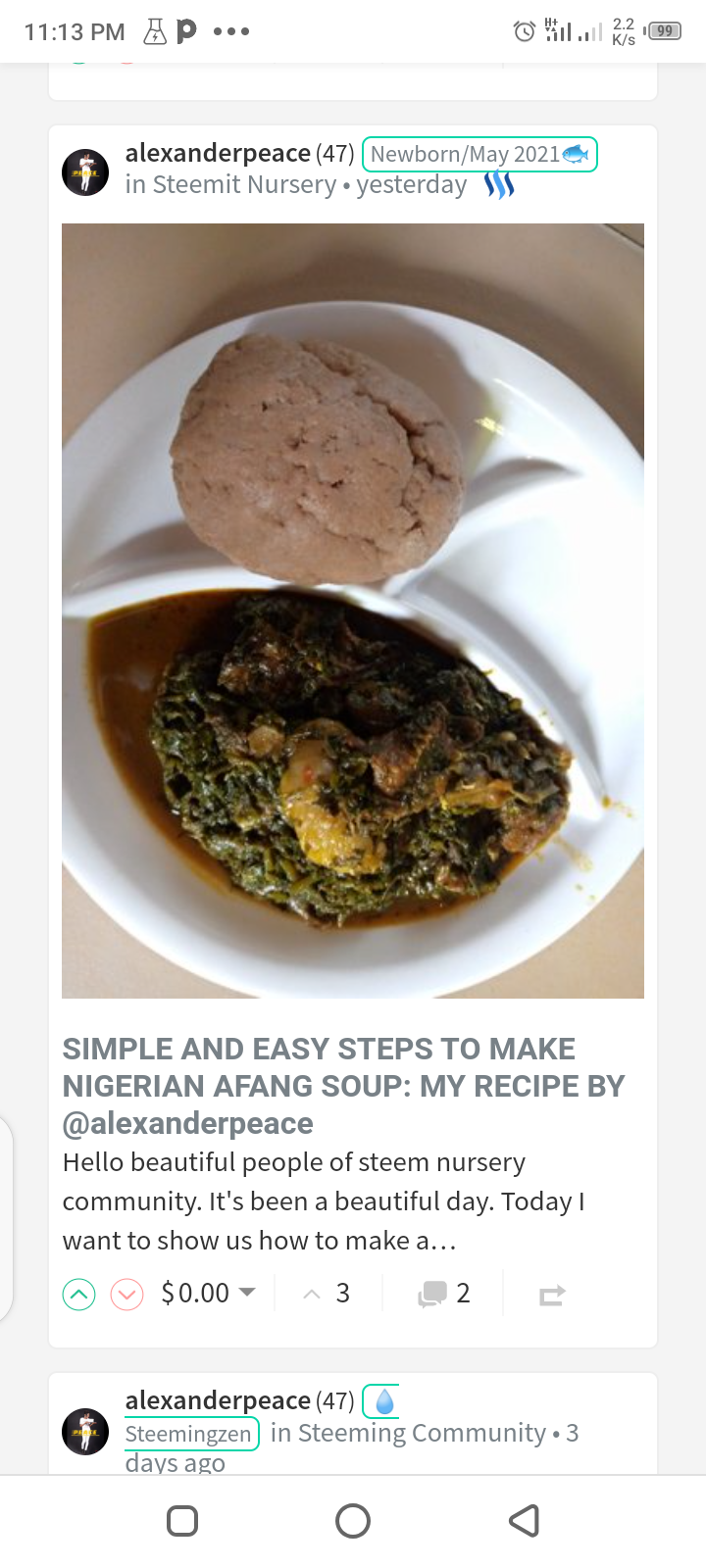Open the Steemit Nursery community link

(x=245, y=184)
